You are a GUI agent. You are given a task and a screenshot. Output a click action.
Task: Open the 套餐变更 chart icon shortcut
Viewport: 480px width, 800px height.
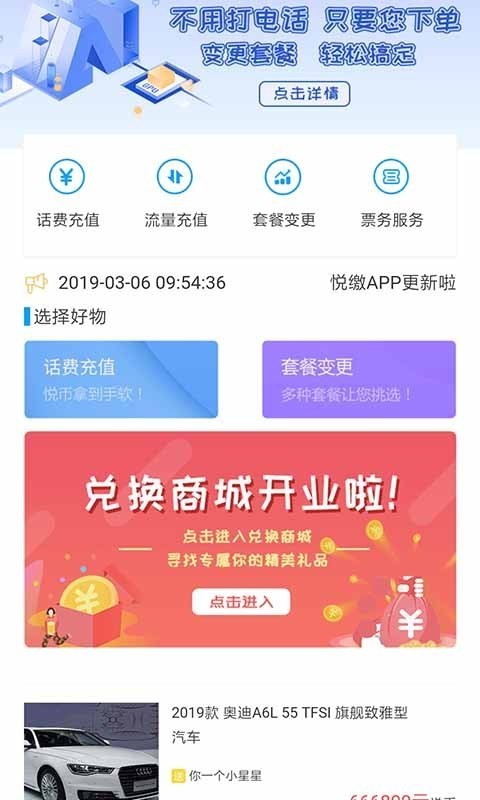tap(284, 193)
